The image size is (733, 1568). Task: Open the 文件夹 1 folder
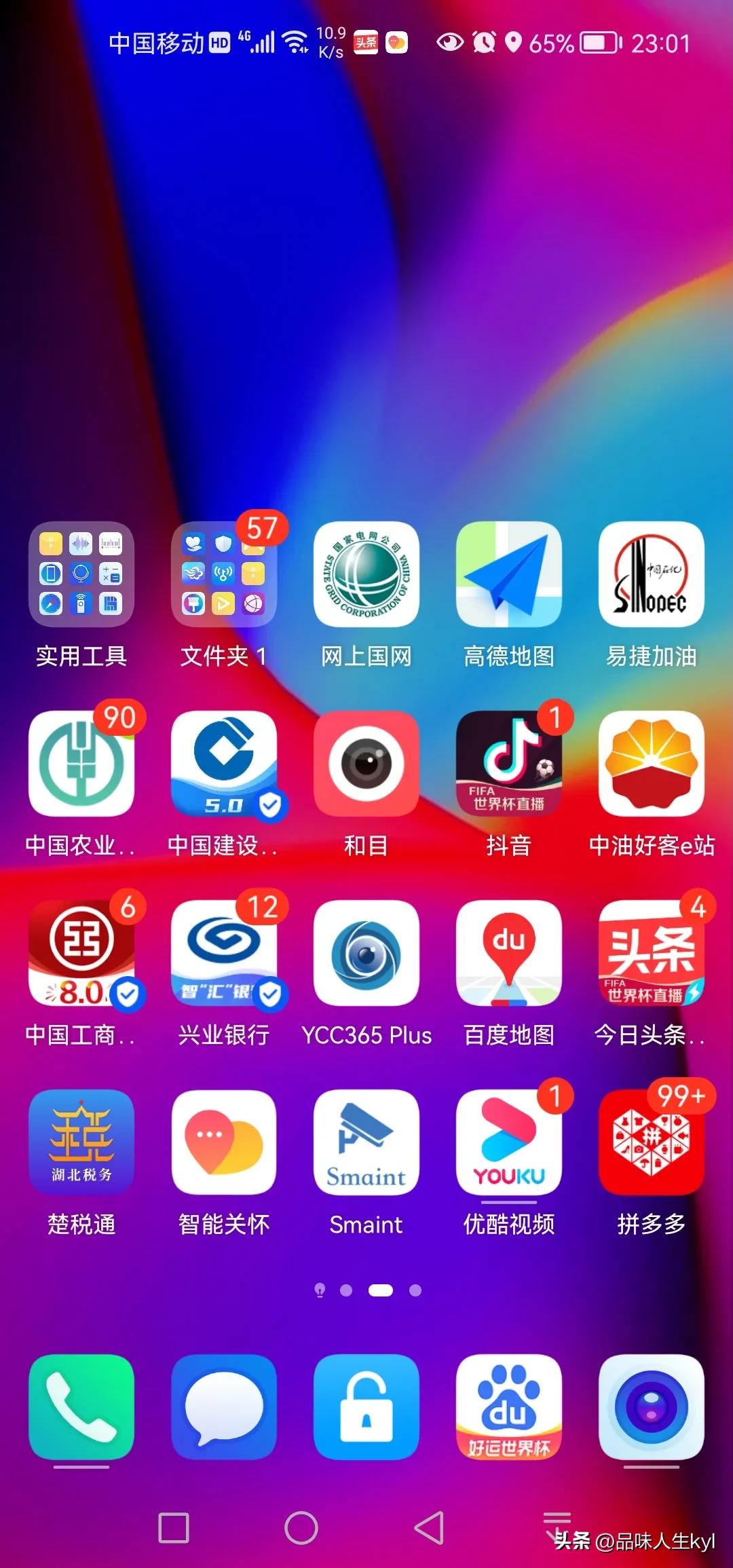[224, 574]
